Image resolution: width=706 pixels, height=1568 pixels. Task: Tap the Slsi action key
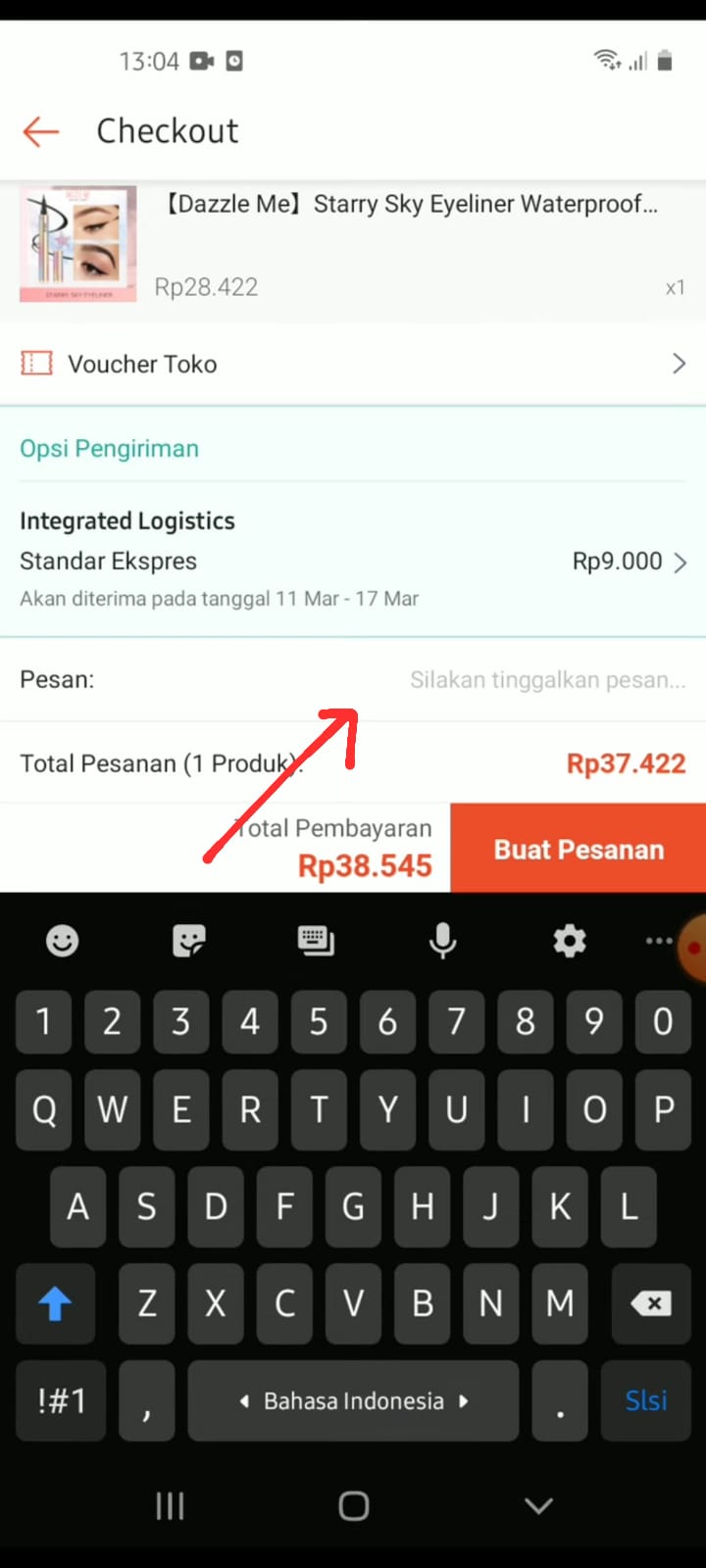click(x=645, y=1400)
